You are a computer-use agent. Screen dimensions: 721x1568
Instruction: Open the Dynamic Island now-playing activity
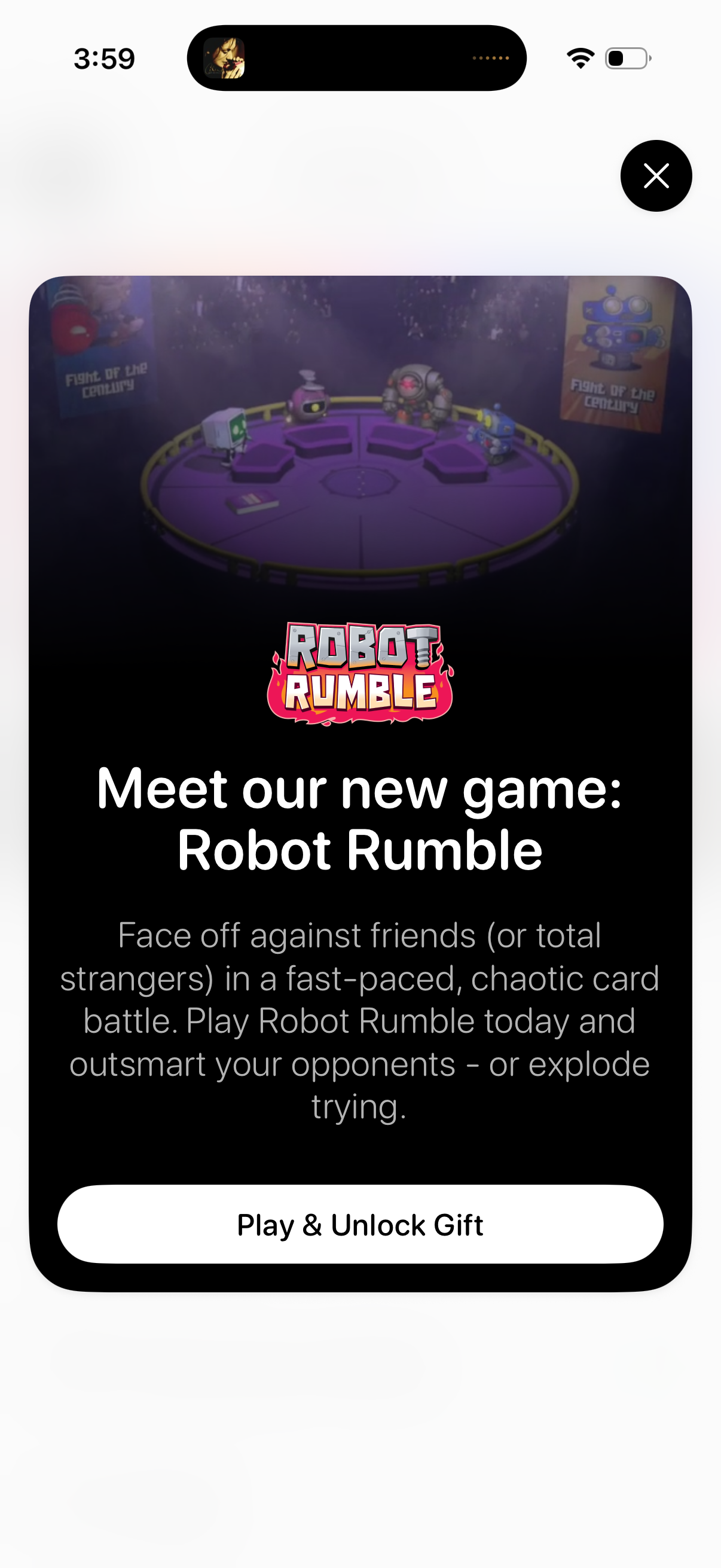pos(356,59)
